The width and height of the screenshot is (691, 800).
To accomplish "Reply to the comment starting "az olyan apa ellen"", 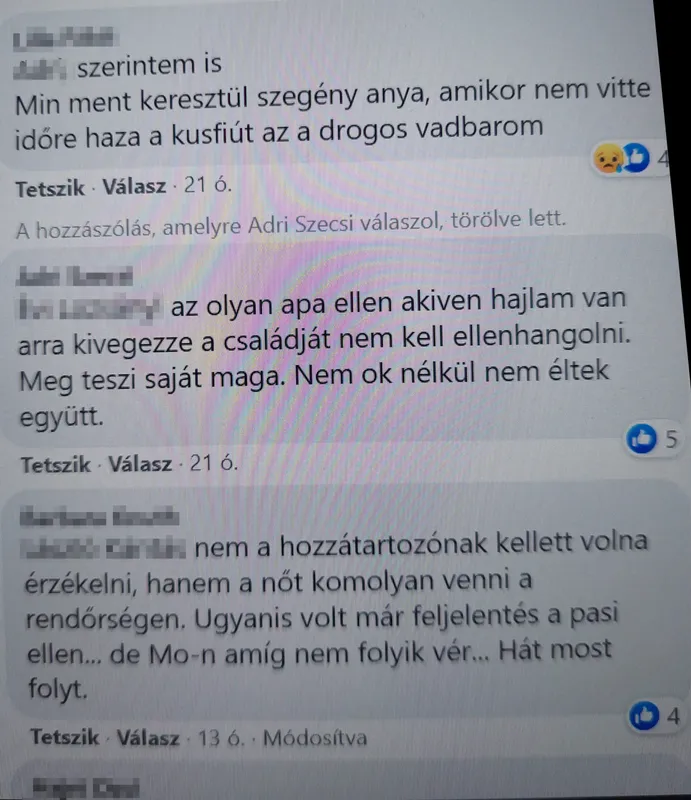I will pos(140,464).
